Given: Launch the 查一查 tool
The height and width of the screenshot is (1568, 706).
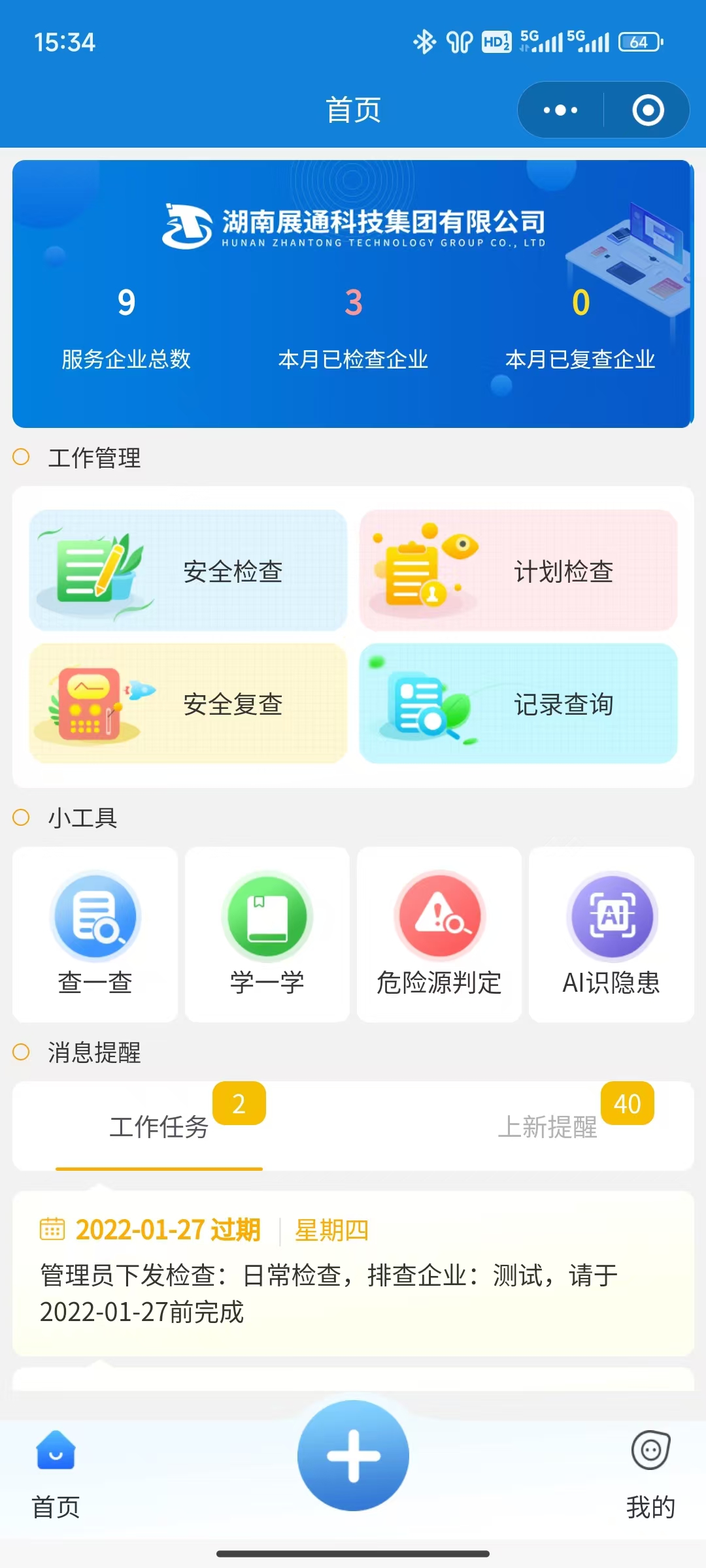Looking at the screenshot, I should 95,934.
